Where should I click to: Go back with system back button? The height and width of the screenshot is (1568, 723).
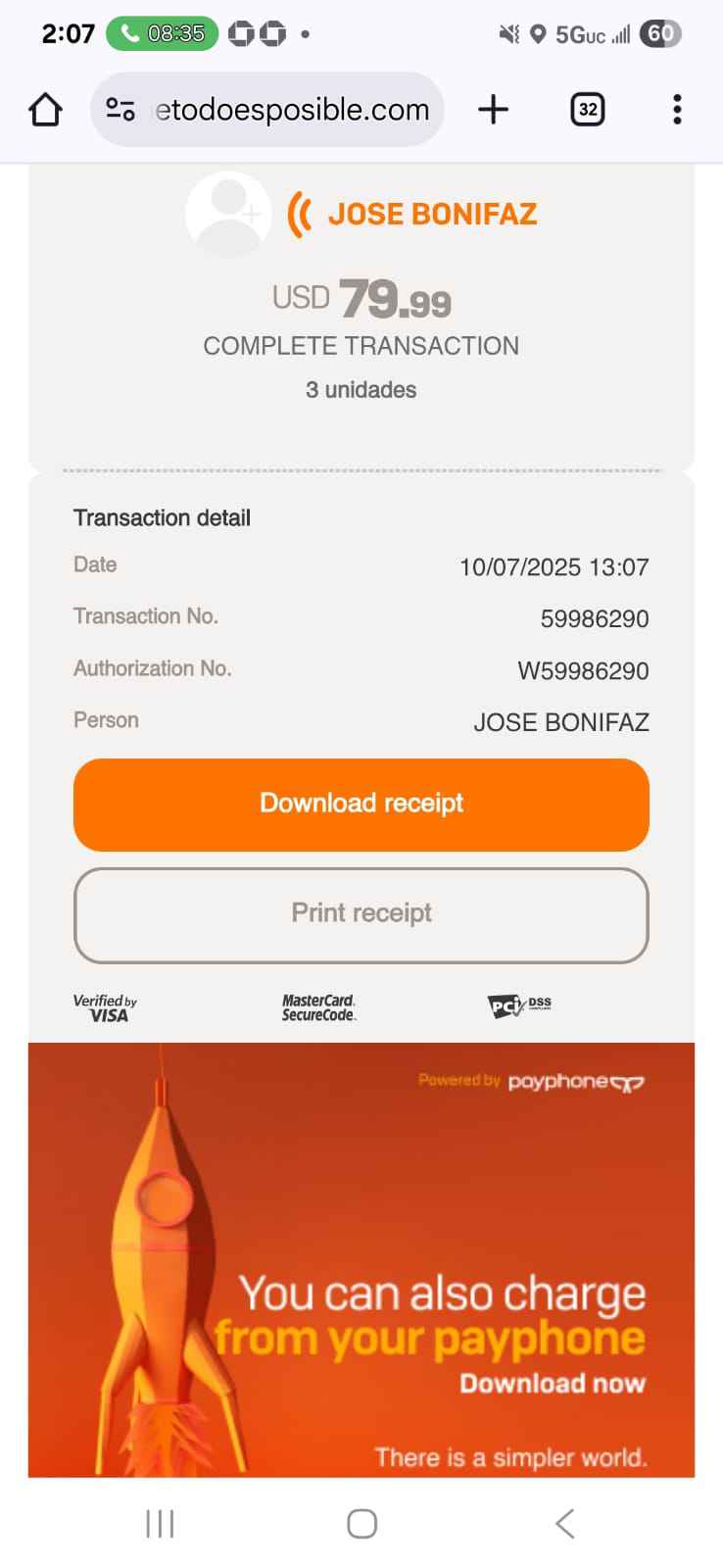(564, 1523)
